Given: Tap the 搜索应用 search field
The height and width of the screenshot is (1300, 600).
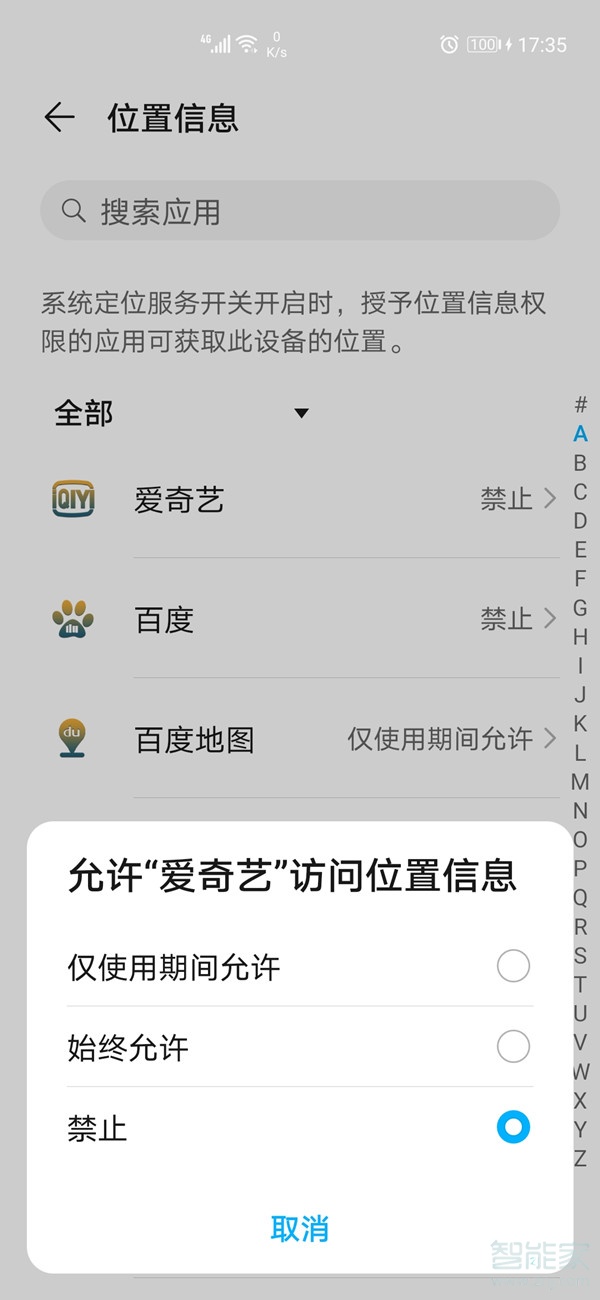Looking at the screenshot, I should click(x=300, y=211).
